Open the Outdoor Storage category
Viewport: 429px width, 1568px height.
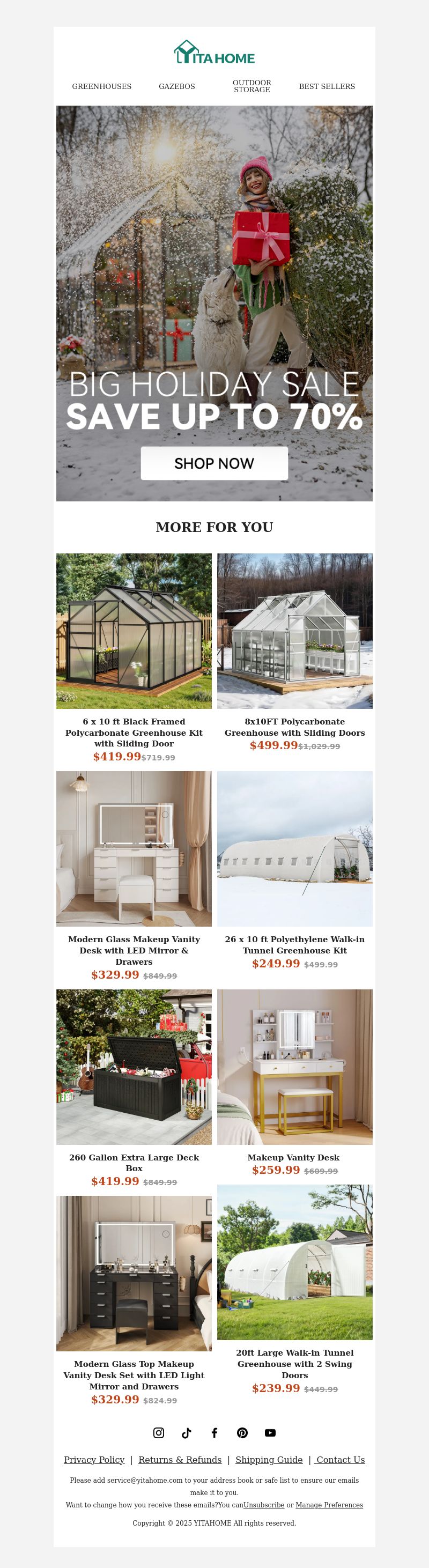pos(252,86)
